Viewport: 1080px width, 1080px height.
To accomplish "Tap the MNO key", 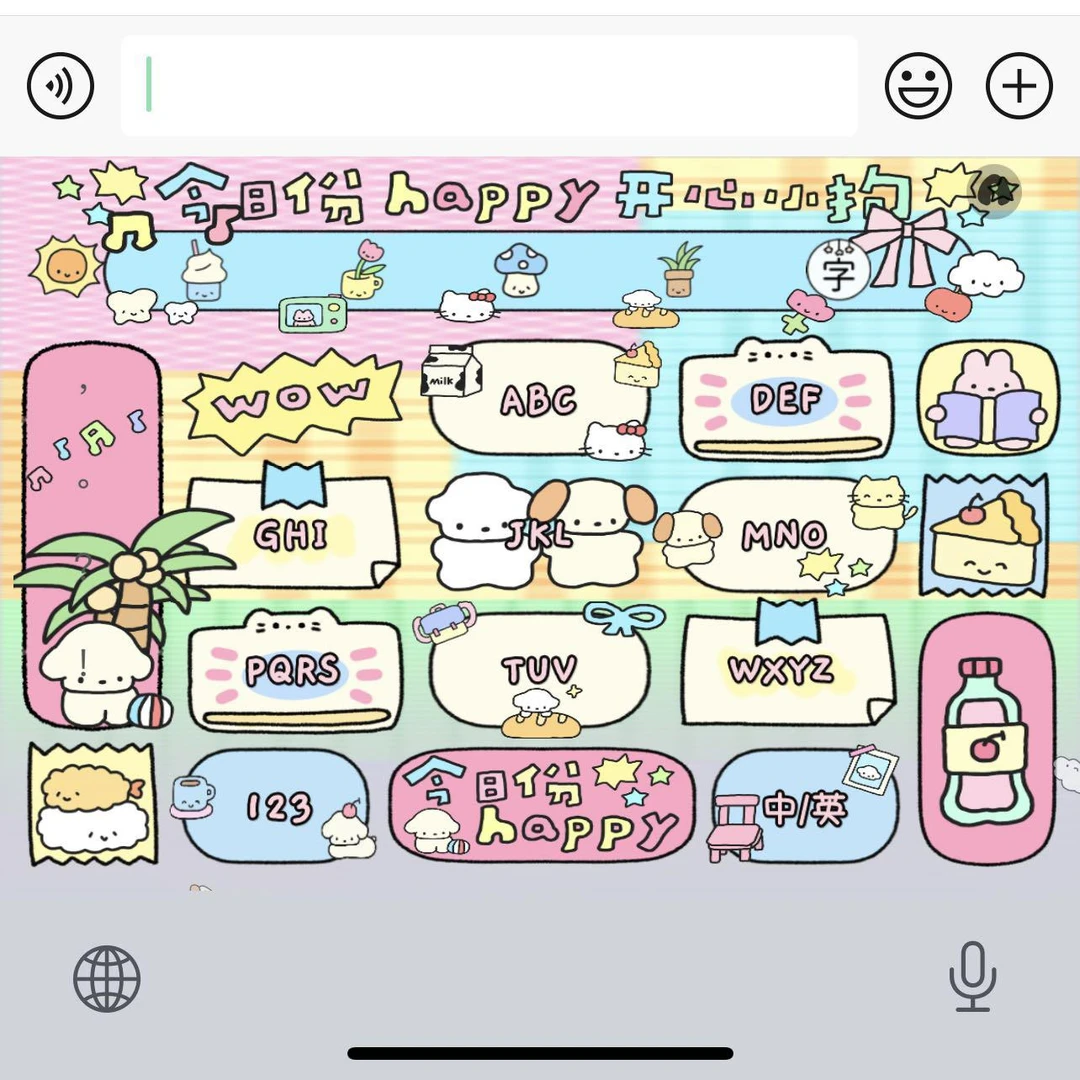I will coord(786,536).
